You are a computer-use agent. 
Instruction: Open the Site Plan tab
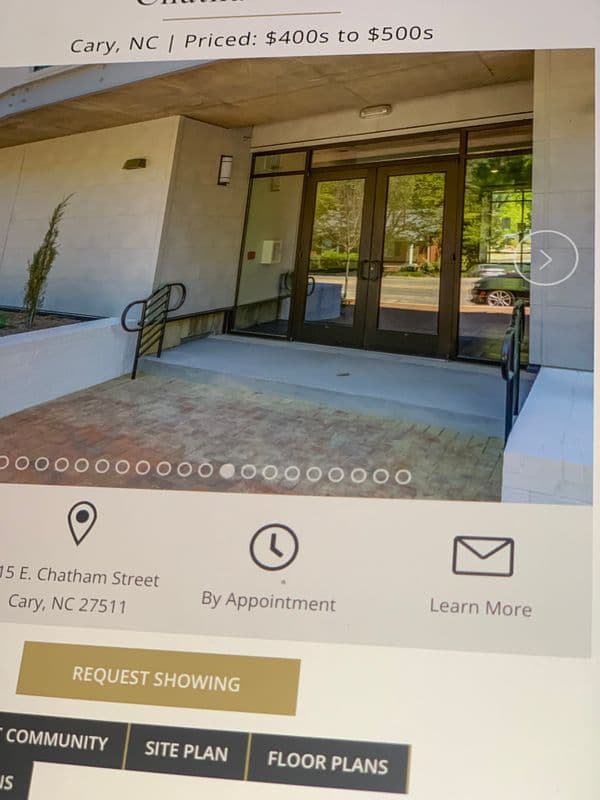[x=185, y=750]
